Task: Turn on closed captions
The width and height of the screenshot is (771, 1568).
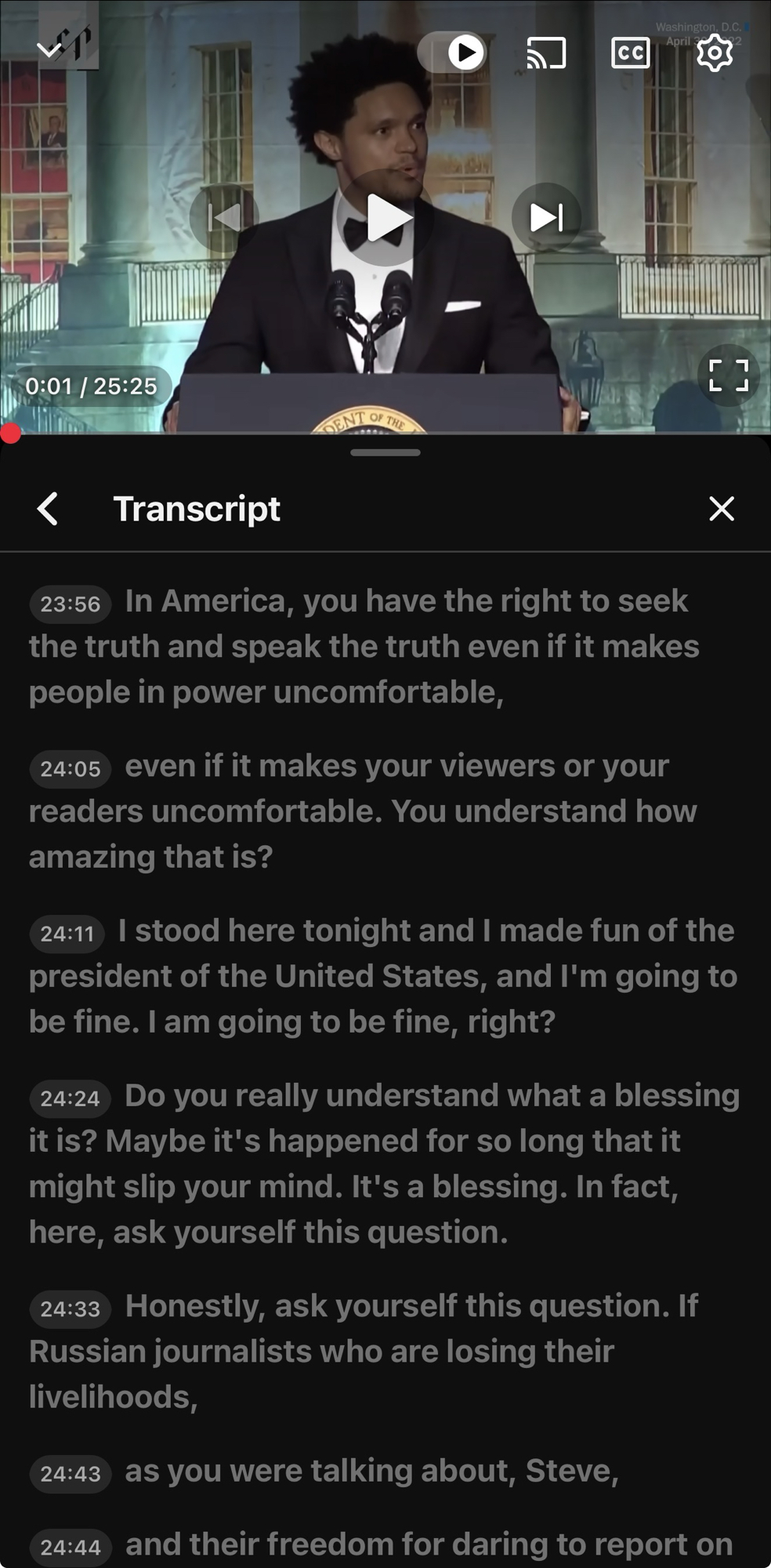Action: 630,53
